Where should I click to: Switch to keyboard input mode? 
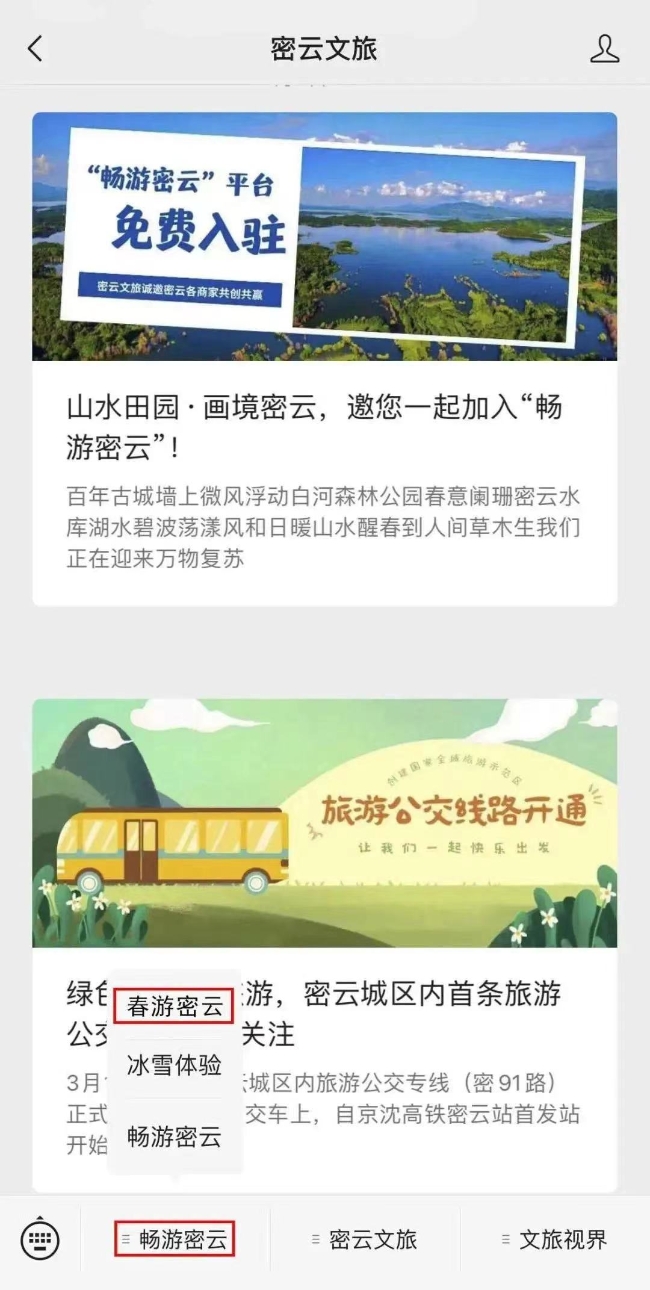(40, 1240)
